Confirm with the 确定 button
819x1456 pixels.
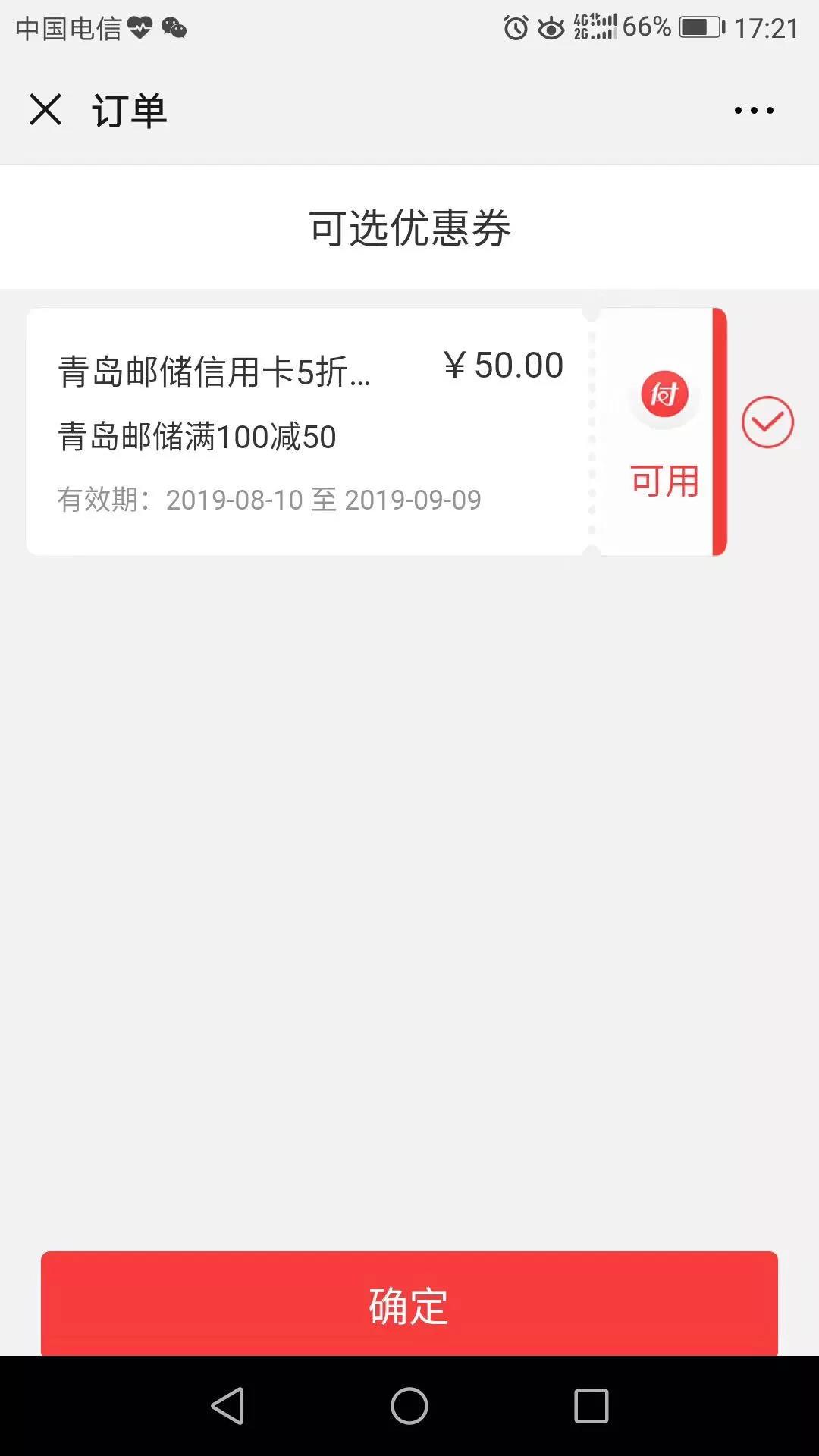tap(409, 1304)
